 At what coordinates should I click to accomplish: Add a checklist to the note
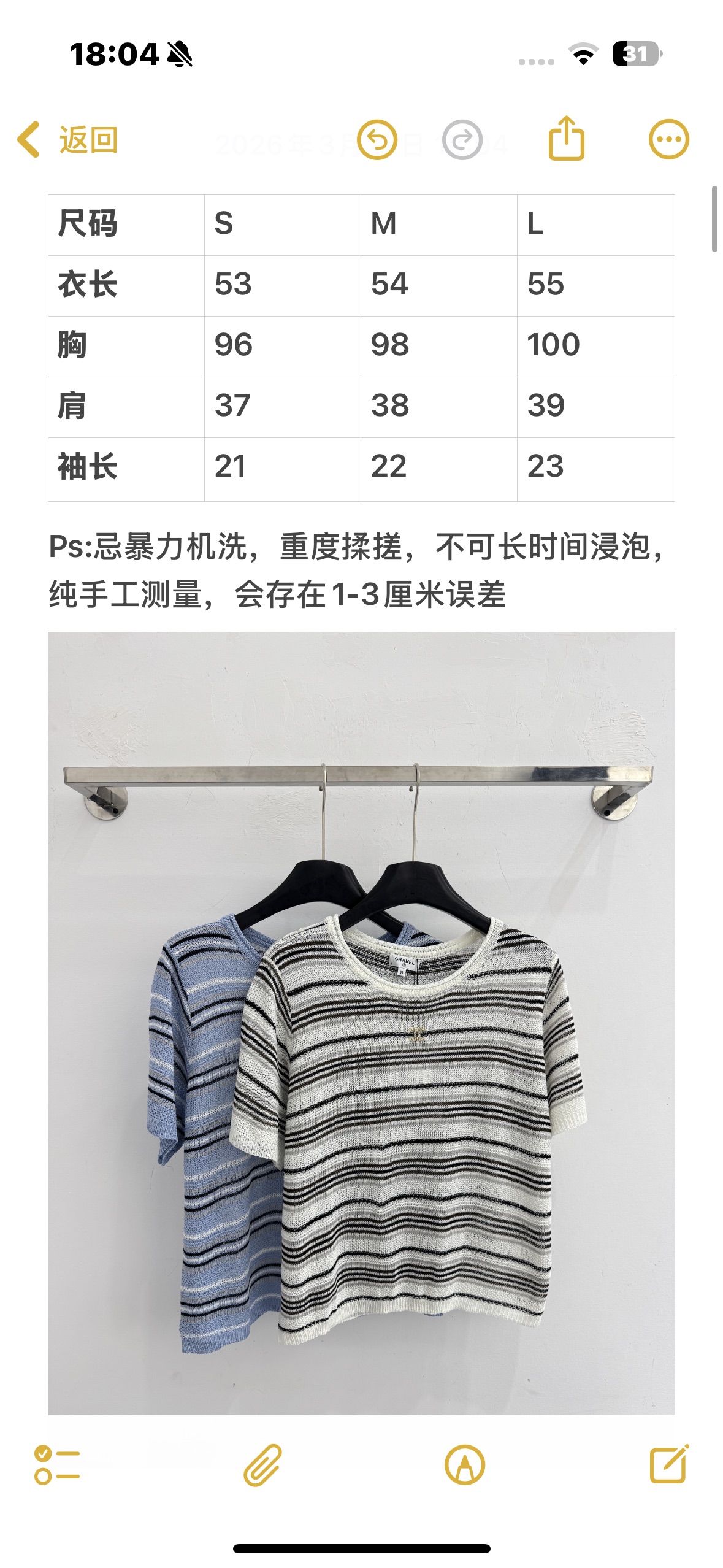[57, 1465]
